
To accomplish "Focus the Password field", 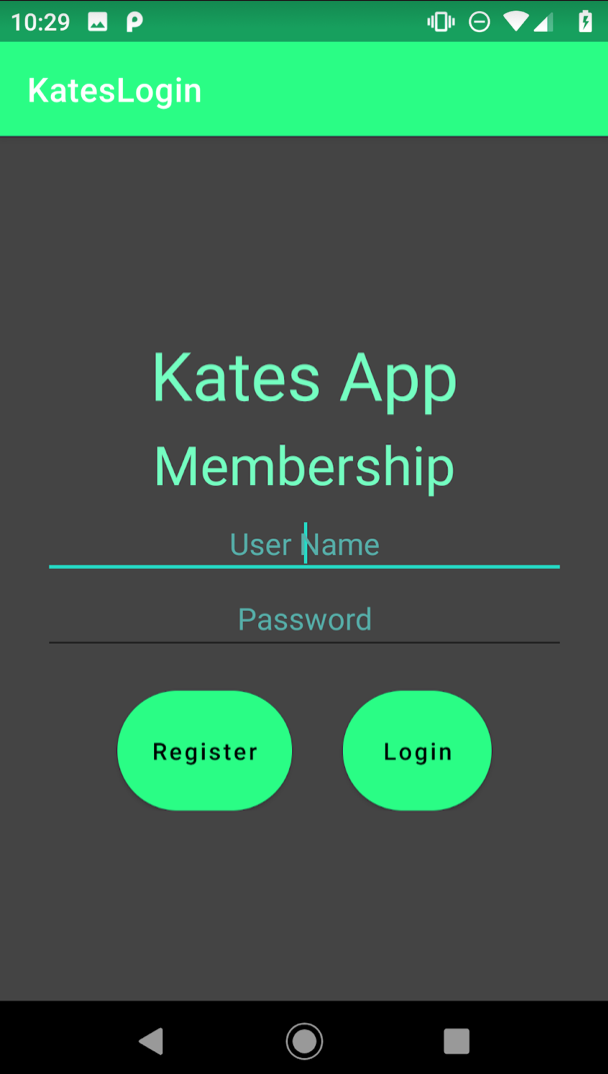I will coord(304,620).
